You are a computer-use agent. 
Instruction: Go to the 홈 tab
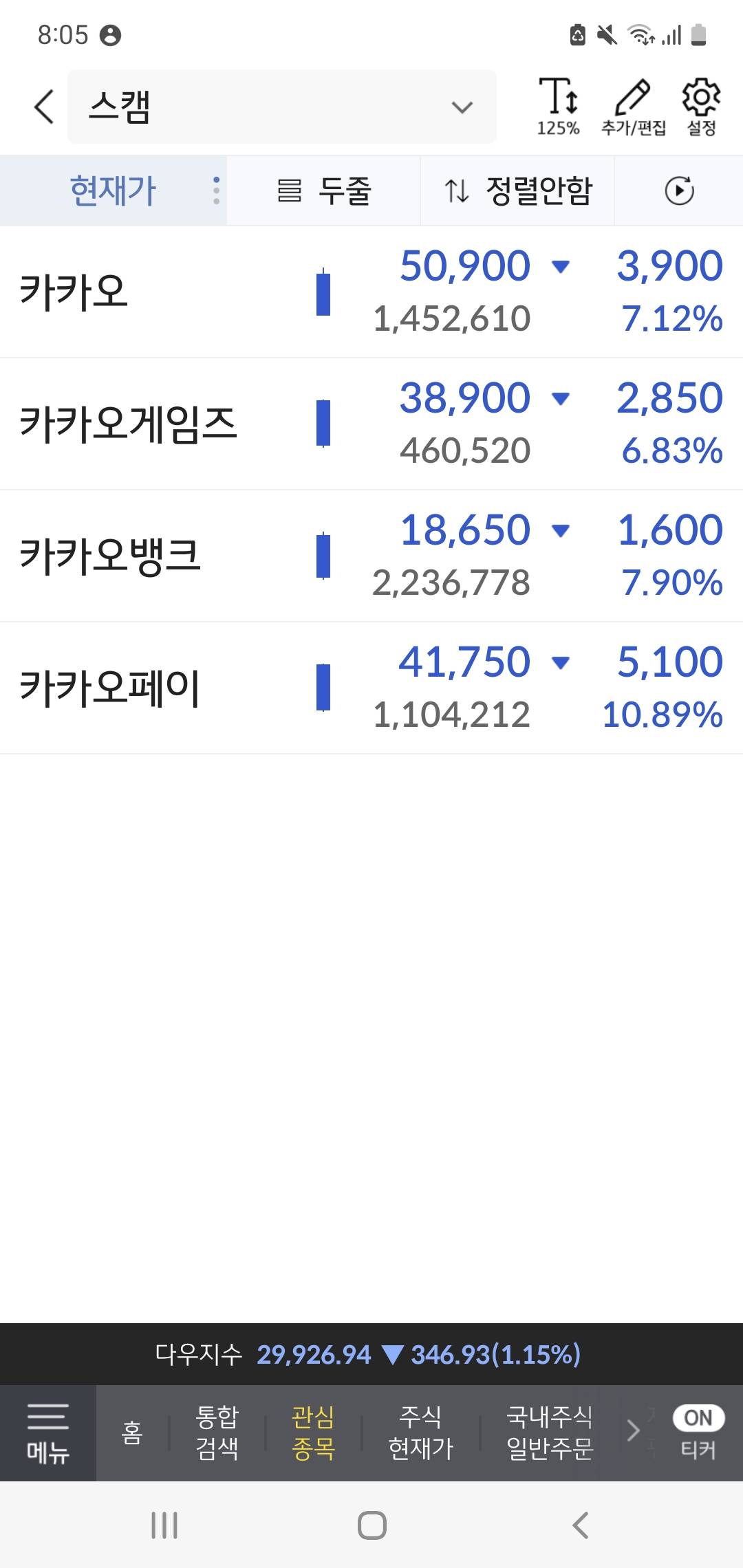click(132, 1433)
